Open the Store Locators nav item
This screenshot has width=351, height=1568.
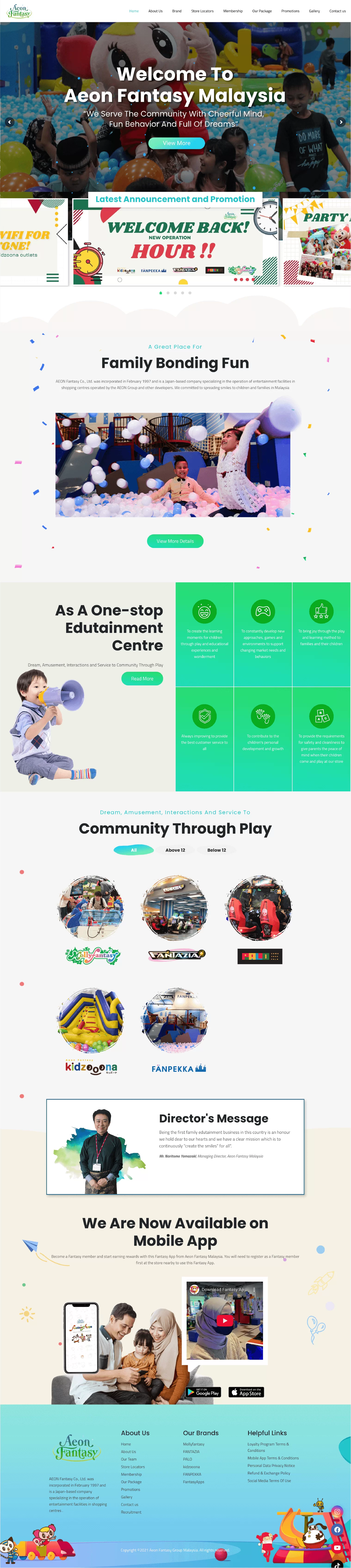coord(202,11)
